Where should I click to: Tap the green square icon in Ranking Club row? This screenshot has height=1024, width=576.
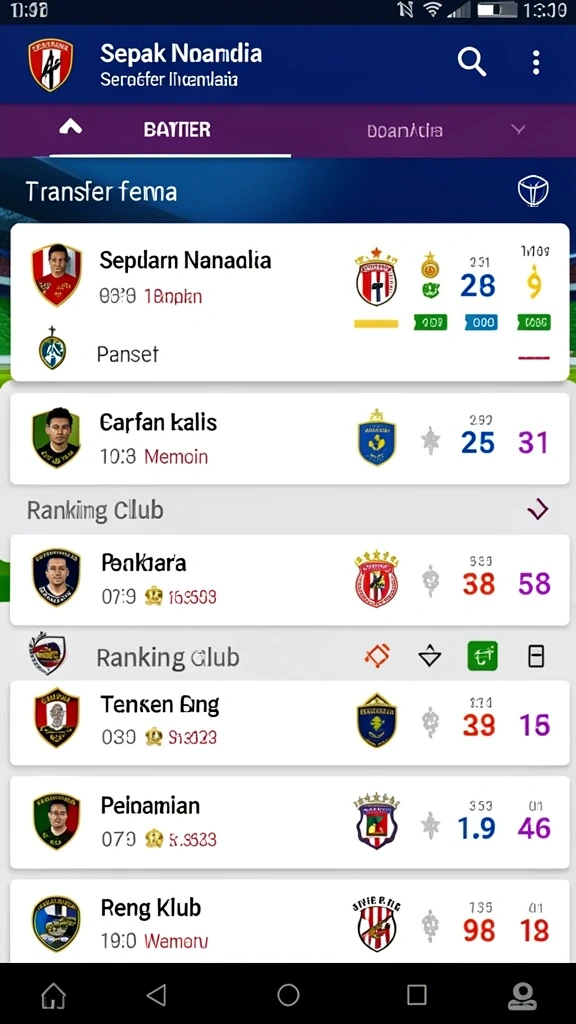(x=483, y=656)
